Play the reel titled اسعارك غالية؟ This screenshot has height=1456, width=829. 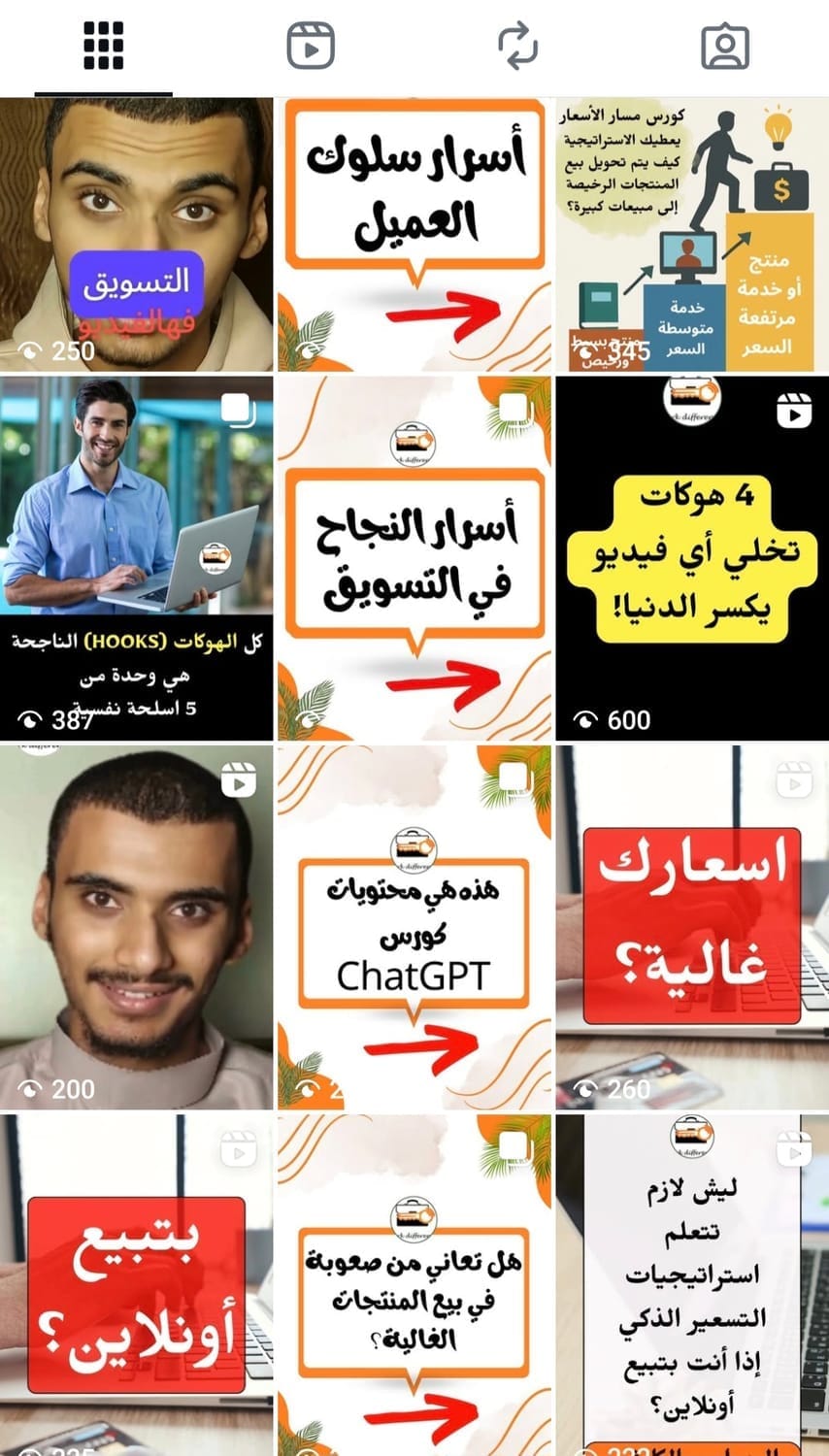692,927
